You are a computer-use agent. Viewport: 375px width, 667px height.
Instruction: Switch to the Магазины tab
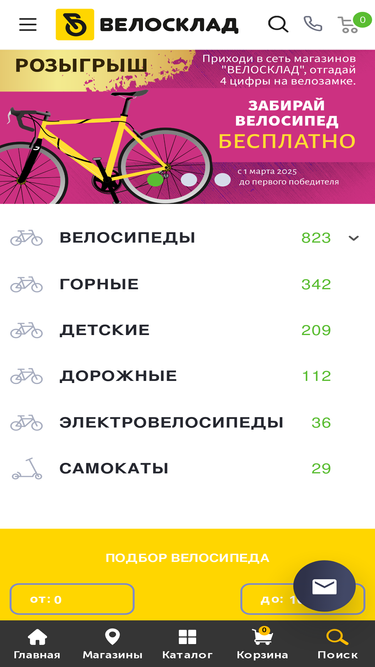point(112,644)
